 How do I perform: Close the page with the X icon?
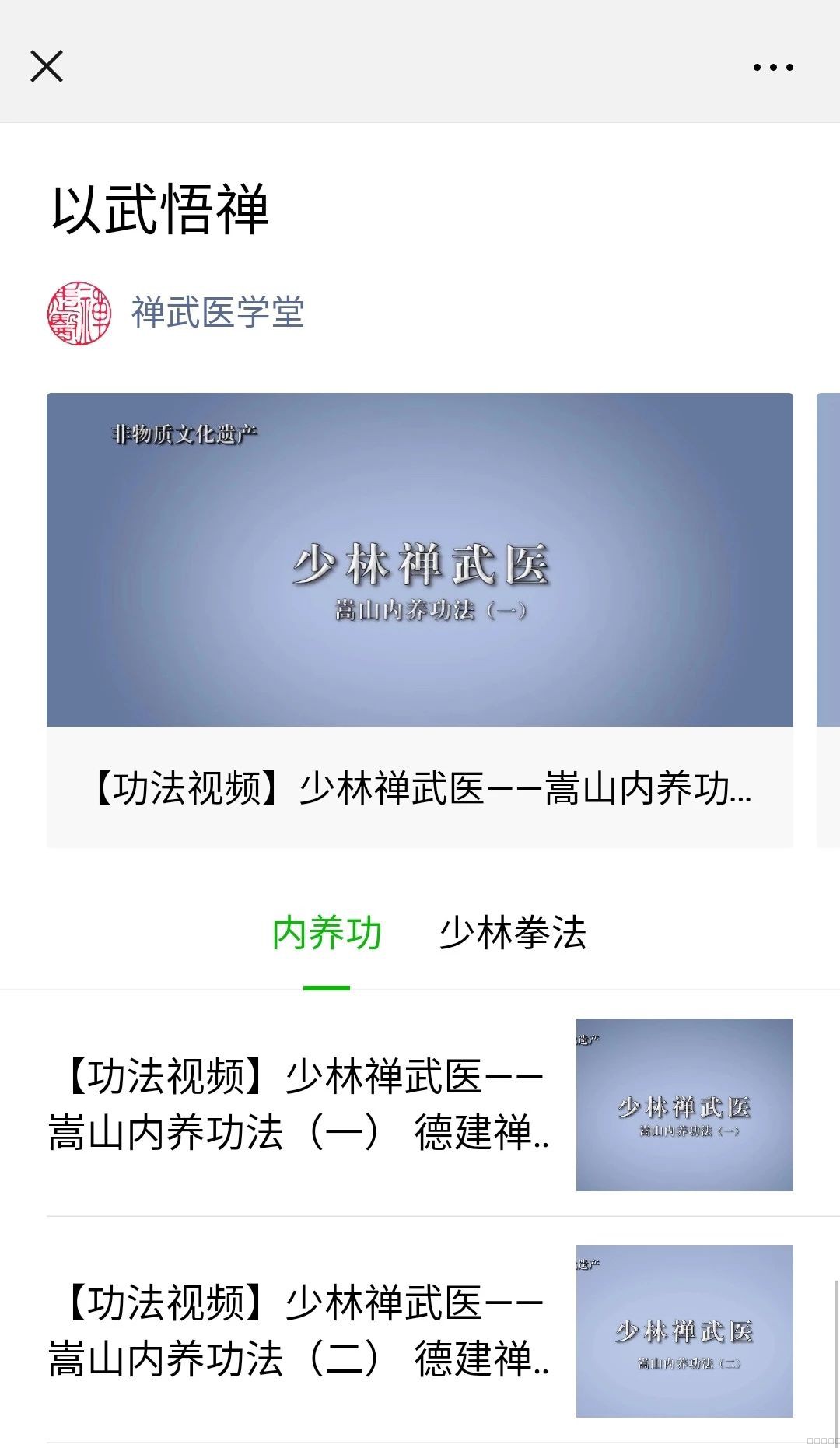[x=47, y=66]
